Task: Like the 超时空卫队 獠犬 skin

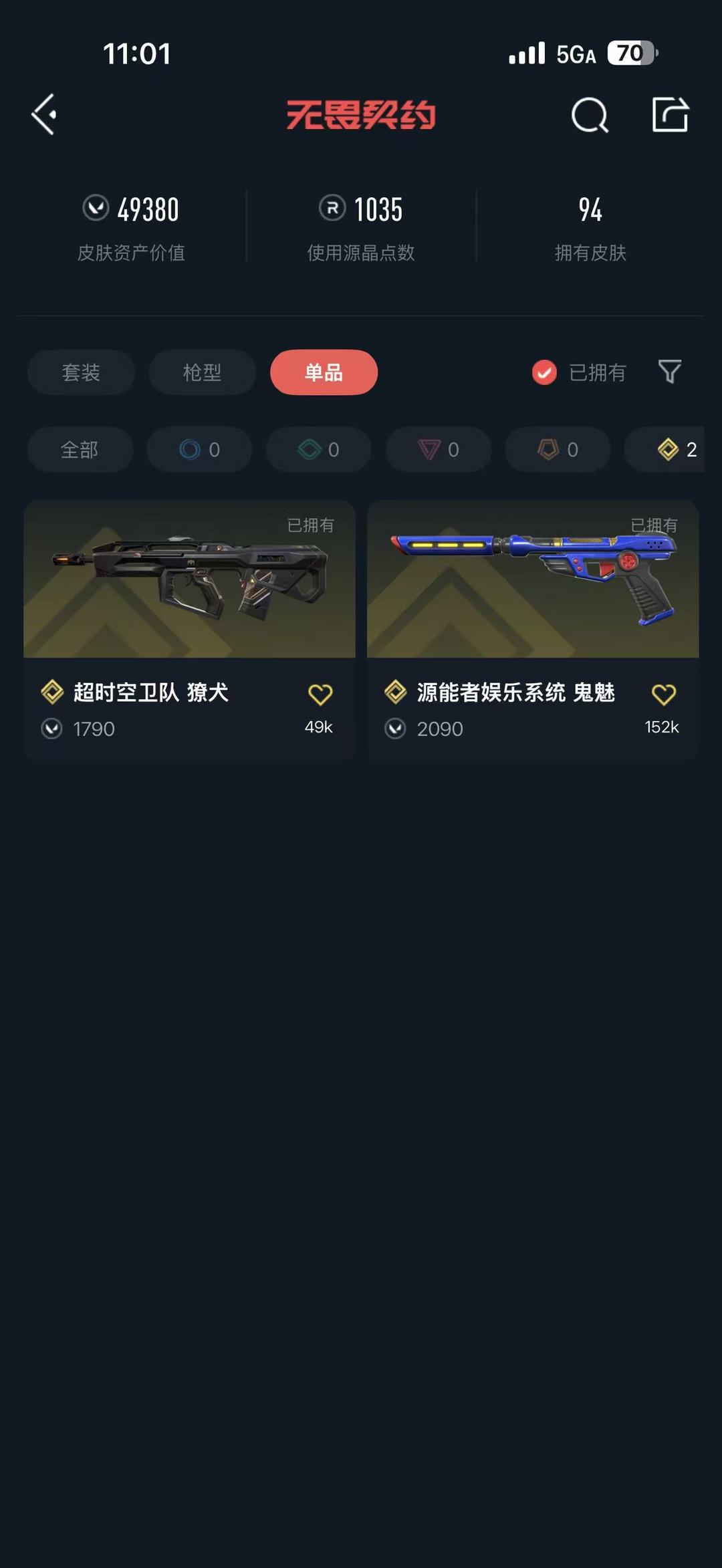Action: [320, 695]
